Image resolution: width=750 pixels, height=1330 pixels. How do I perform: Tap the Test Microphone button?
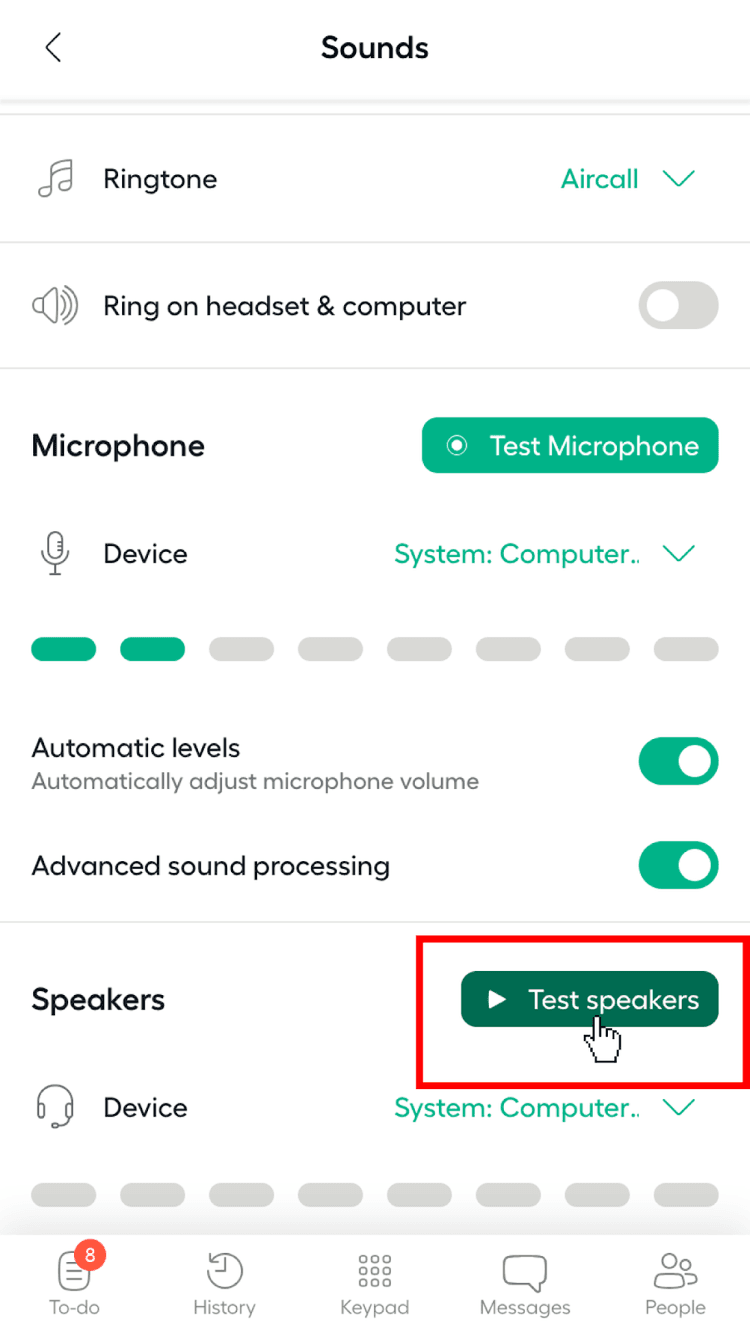[570, 446]
